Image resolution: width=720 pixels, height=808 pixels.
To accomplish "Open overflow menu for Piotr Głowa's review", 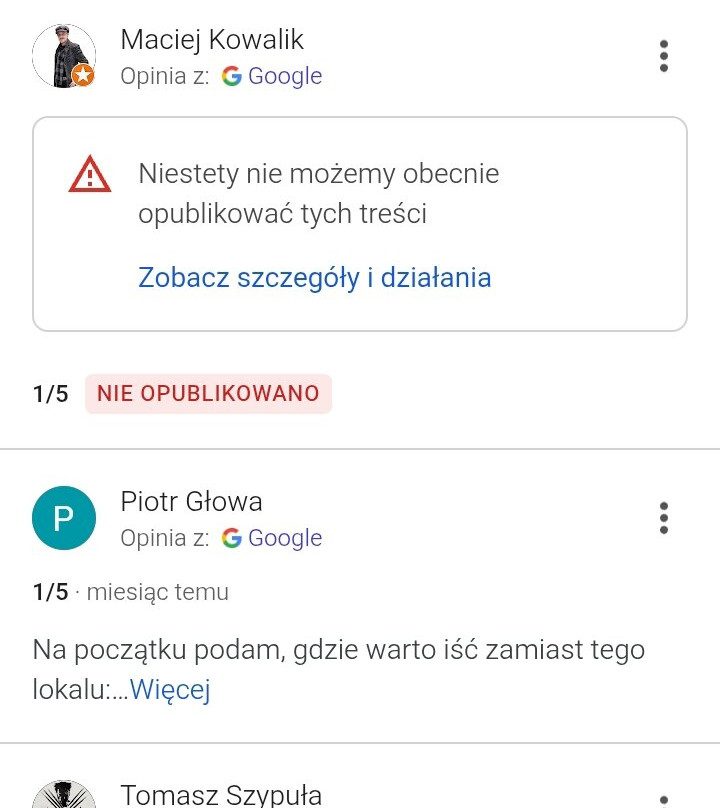I will (664, 518).
